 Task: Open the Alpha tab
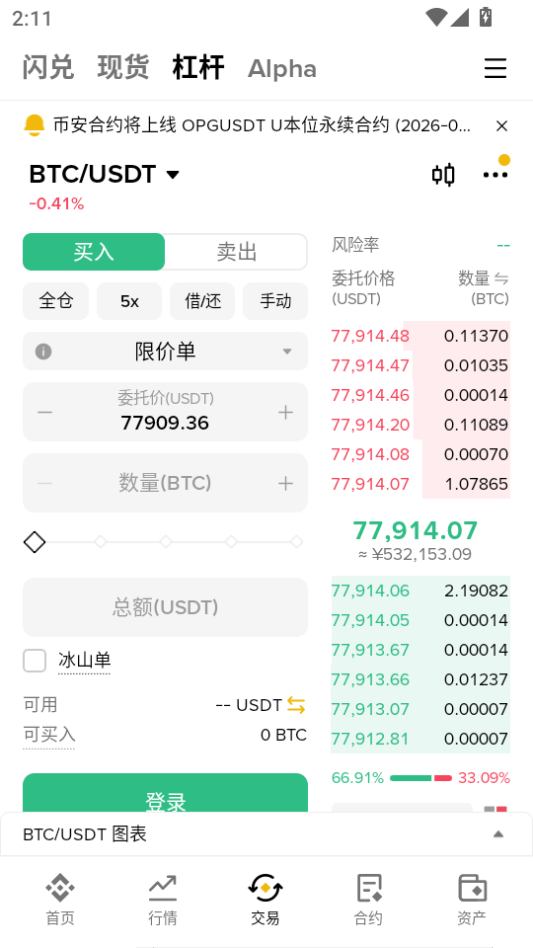tap(282, 69)
